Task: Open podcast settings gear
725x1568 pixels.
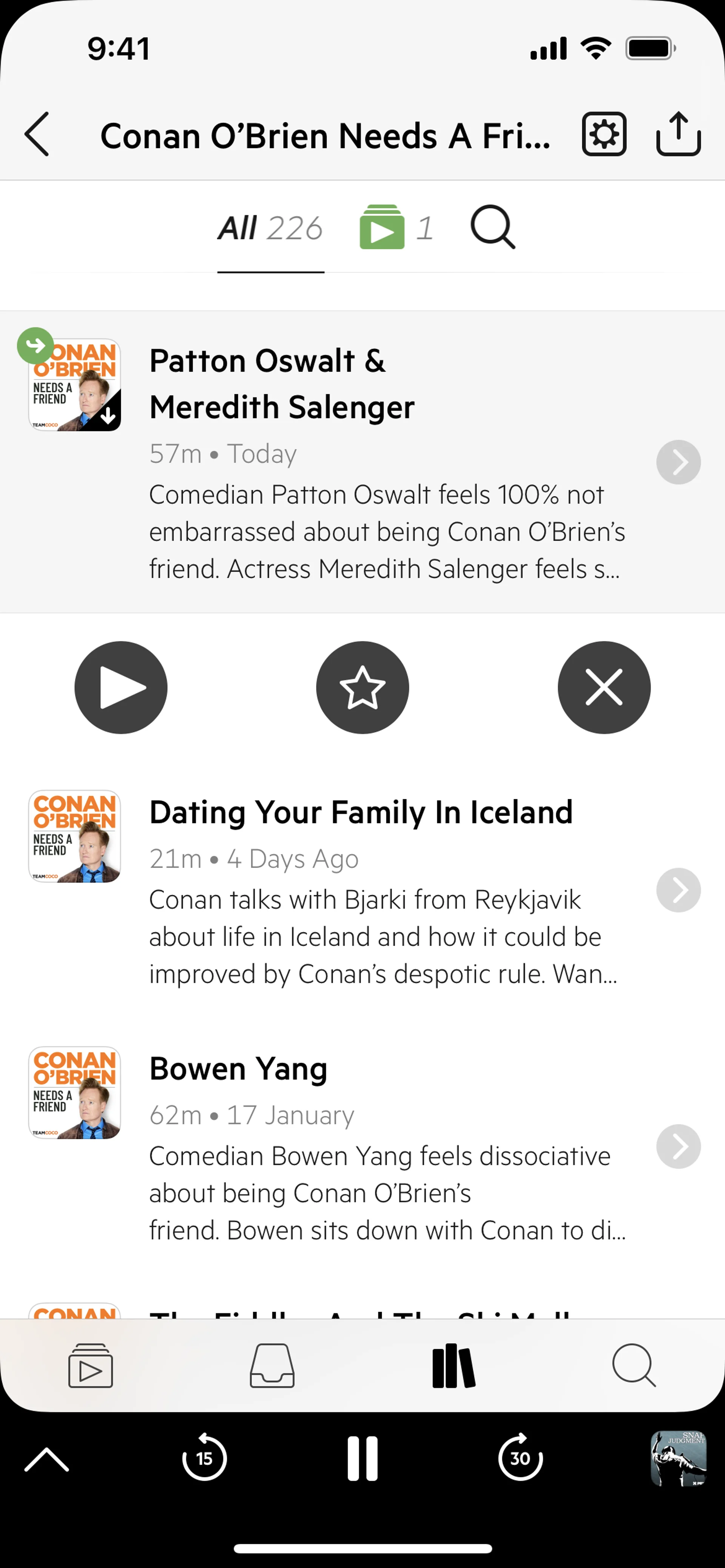Action: coord(604,134)
